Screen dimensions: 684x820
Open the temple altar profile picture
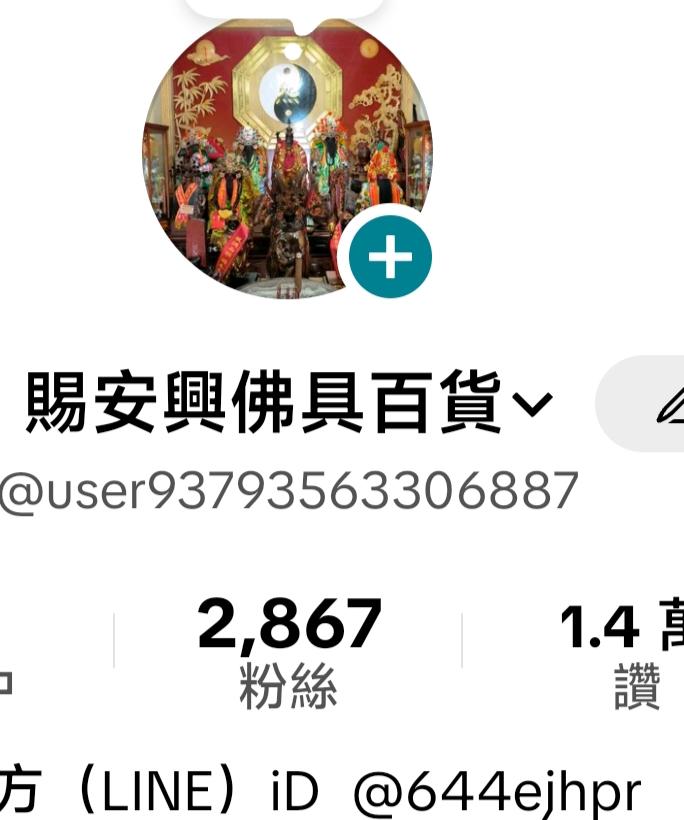(270, 150)
